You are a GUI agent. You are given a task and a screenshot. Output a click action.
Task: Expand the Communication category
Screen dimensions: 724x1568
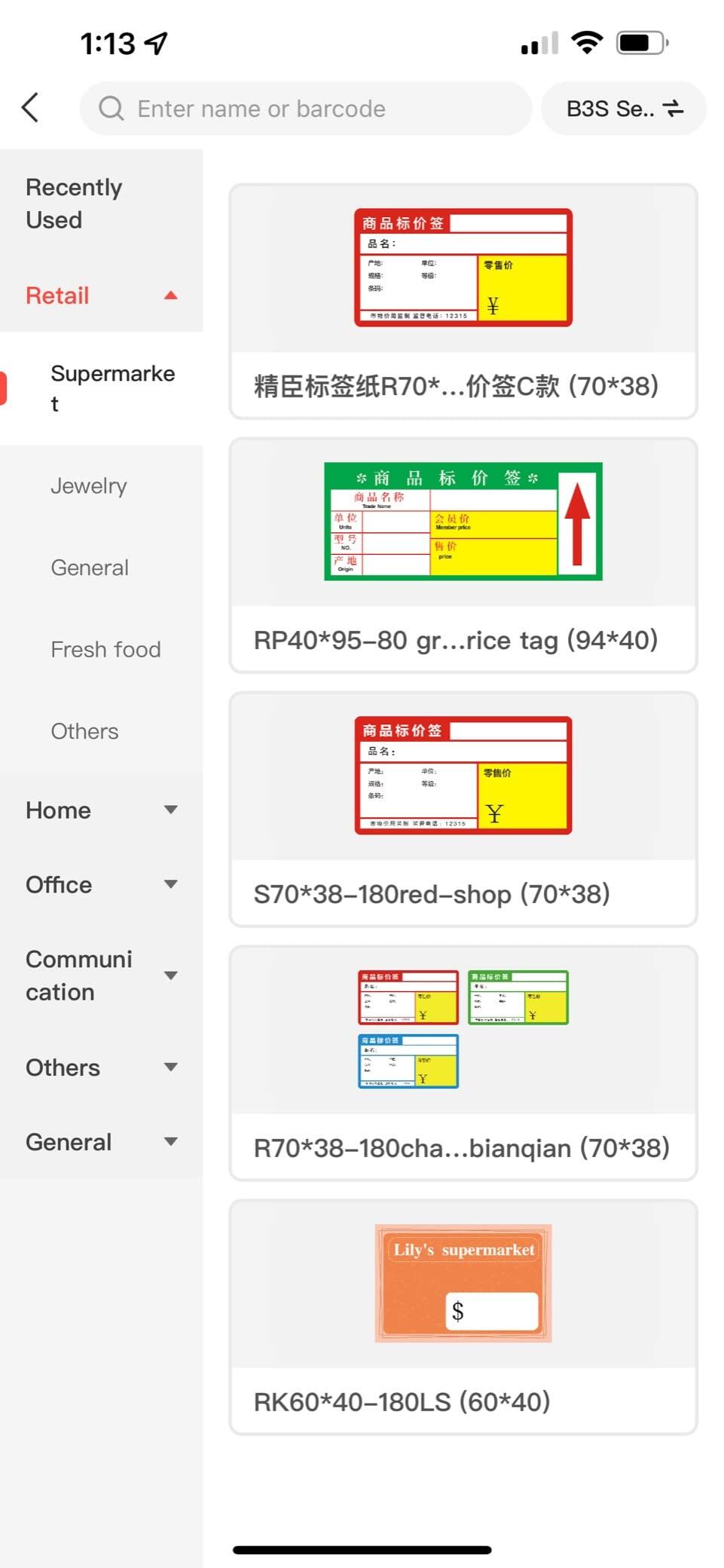(101, 975)
